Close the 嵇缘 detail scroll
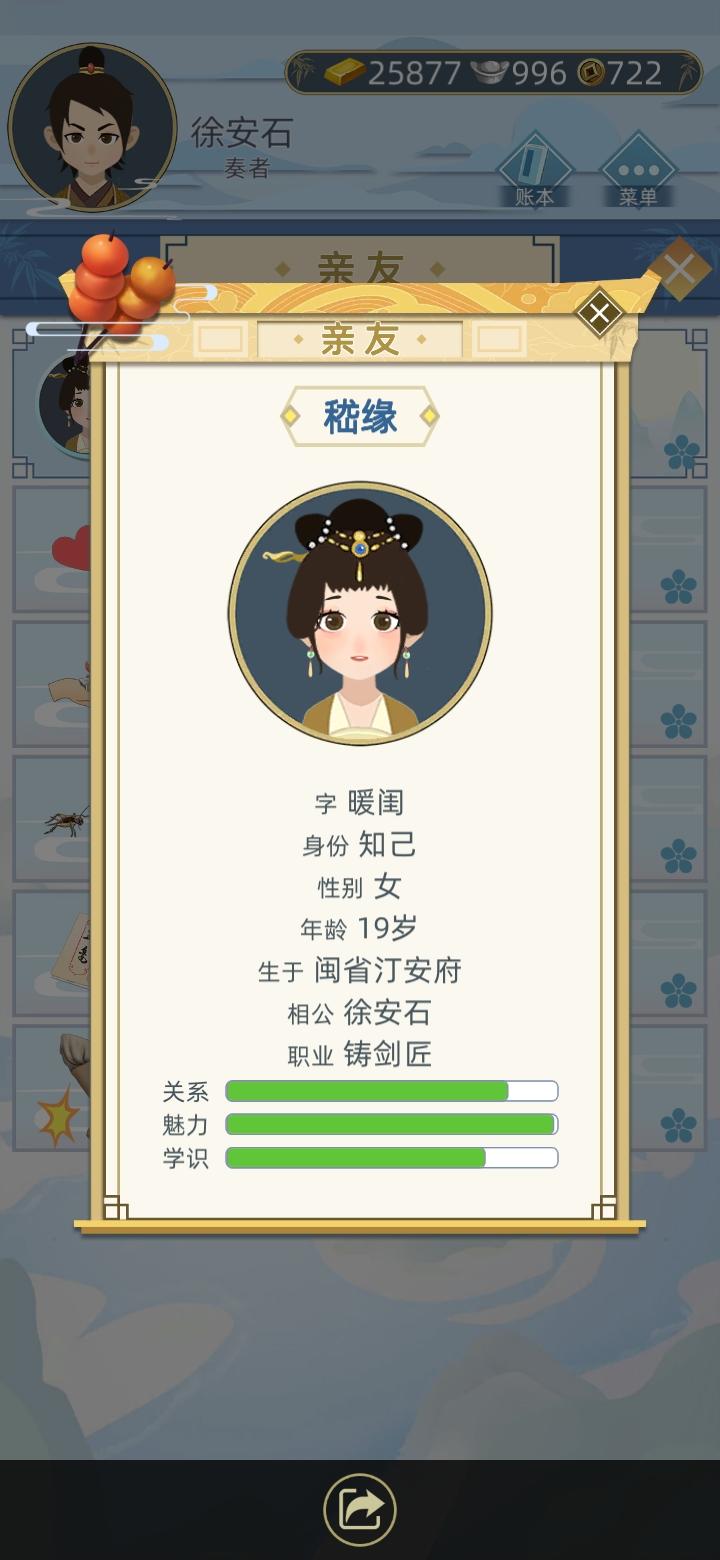The width and height of the screenshot is (720, 1560). (x=599, y=311)
